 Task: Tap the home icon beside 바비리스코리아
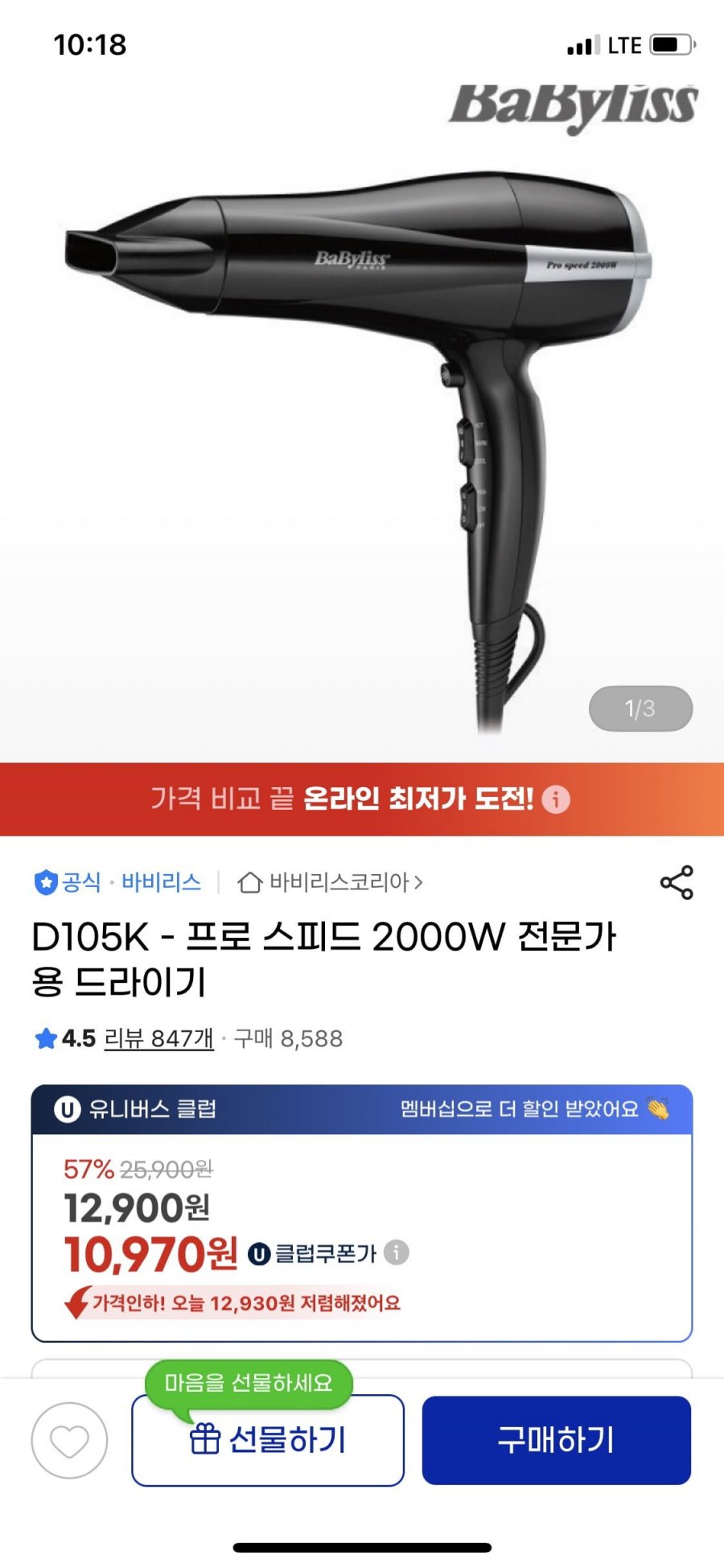pyautogui.click(x=249, y=881)
